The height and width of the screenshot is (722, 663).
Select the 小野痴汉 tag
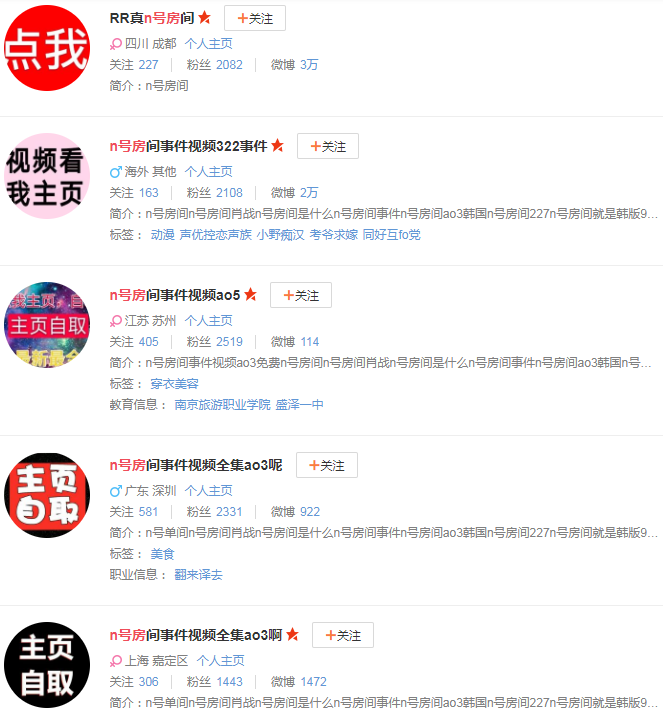coord(279,235)
